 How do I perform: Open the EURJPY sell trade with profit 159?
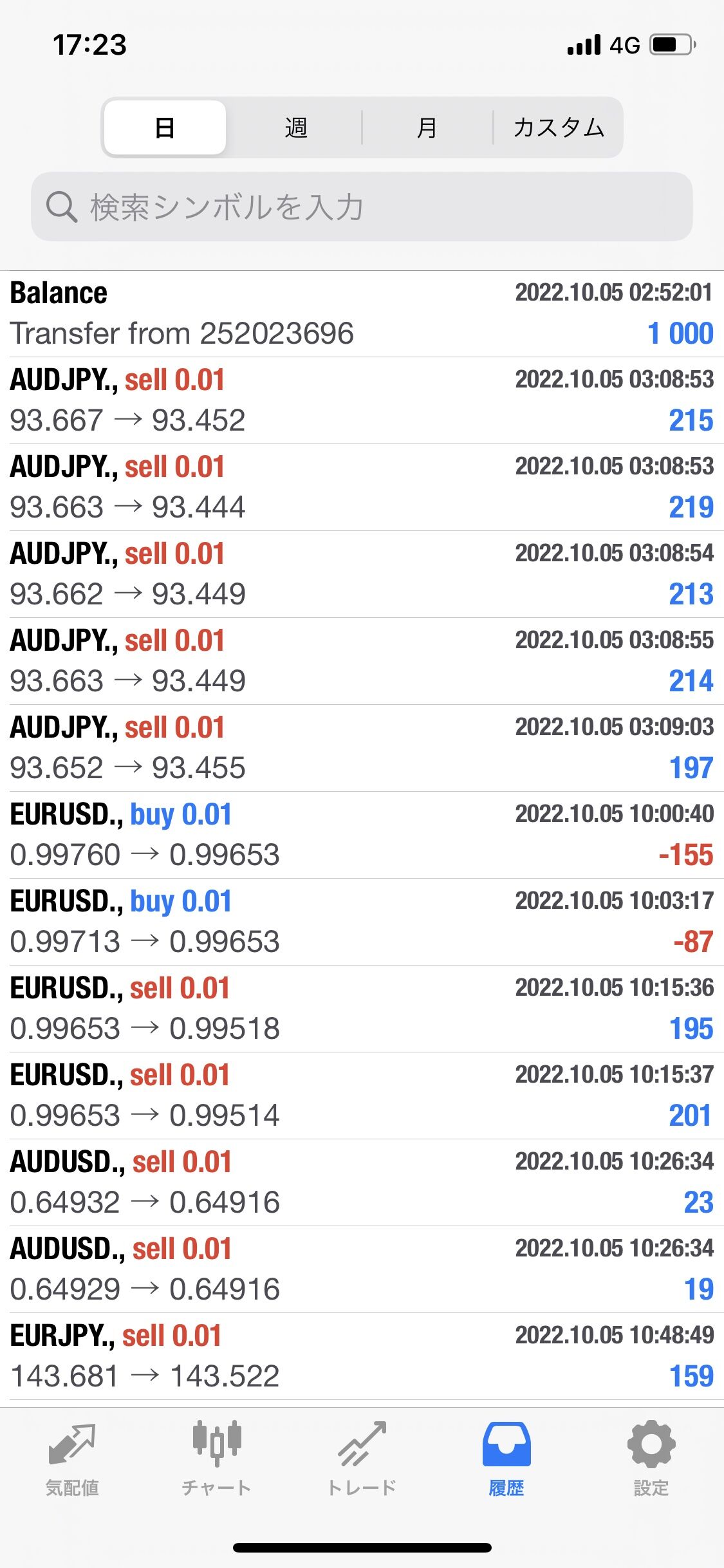[362, 1356]
